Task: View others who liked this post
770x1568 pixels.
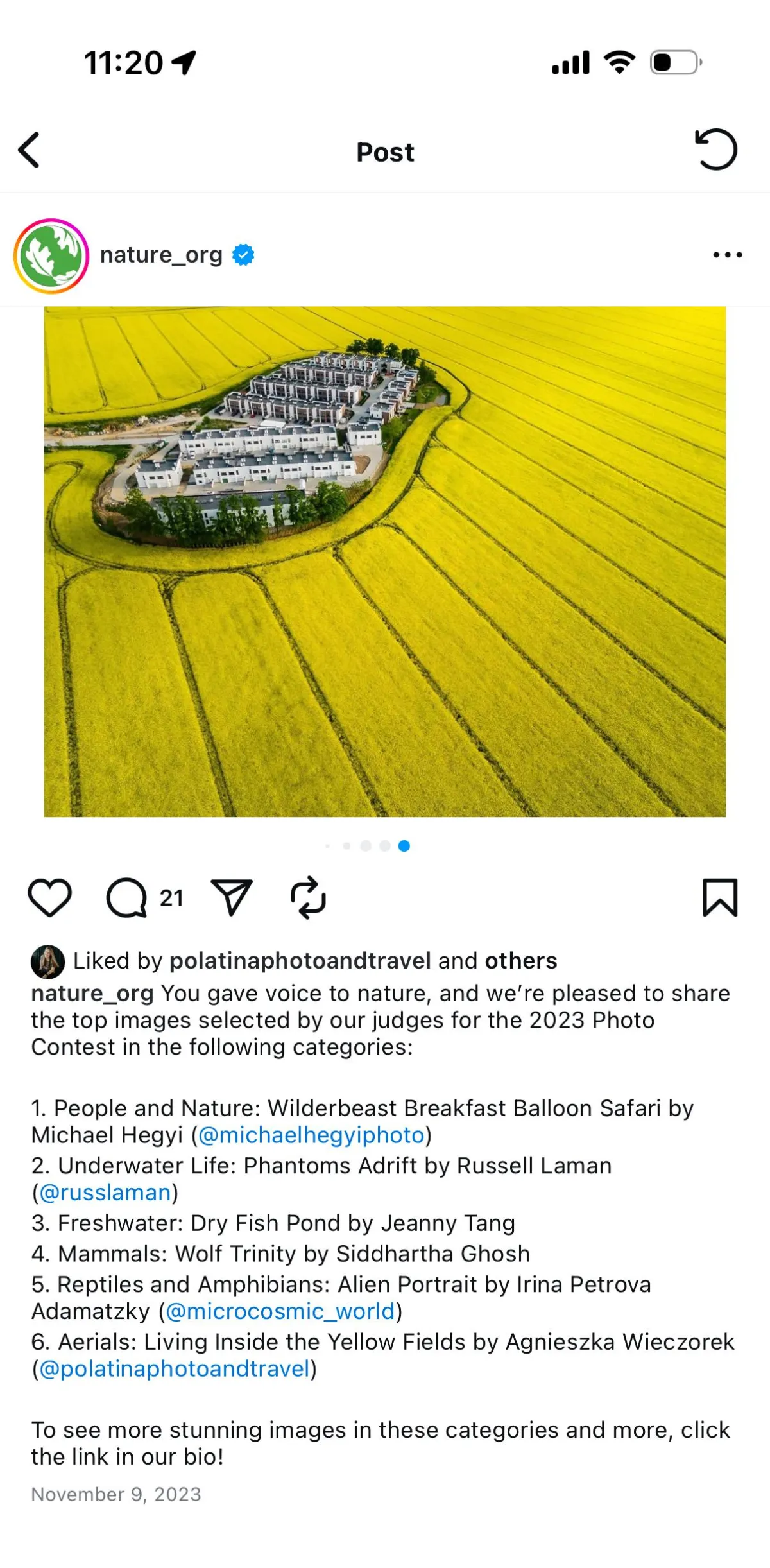Action: [521, 961]
